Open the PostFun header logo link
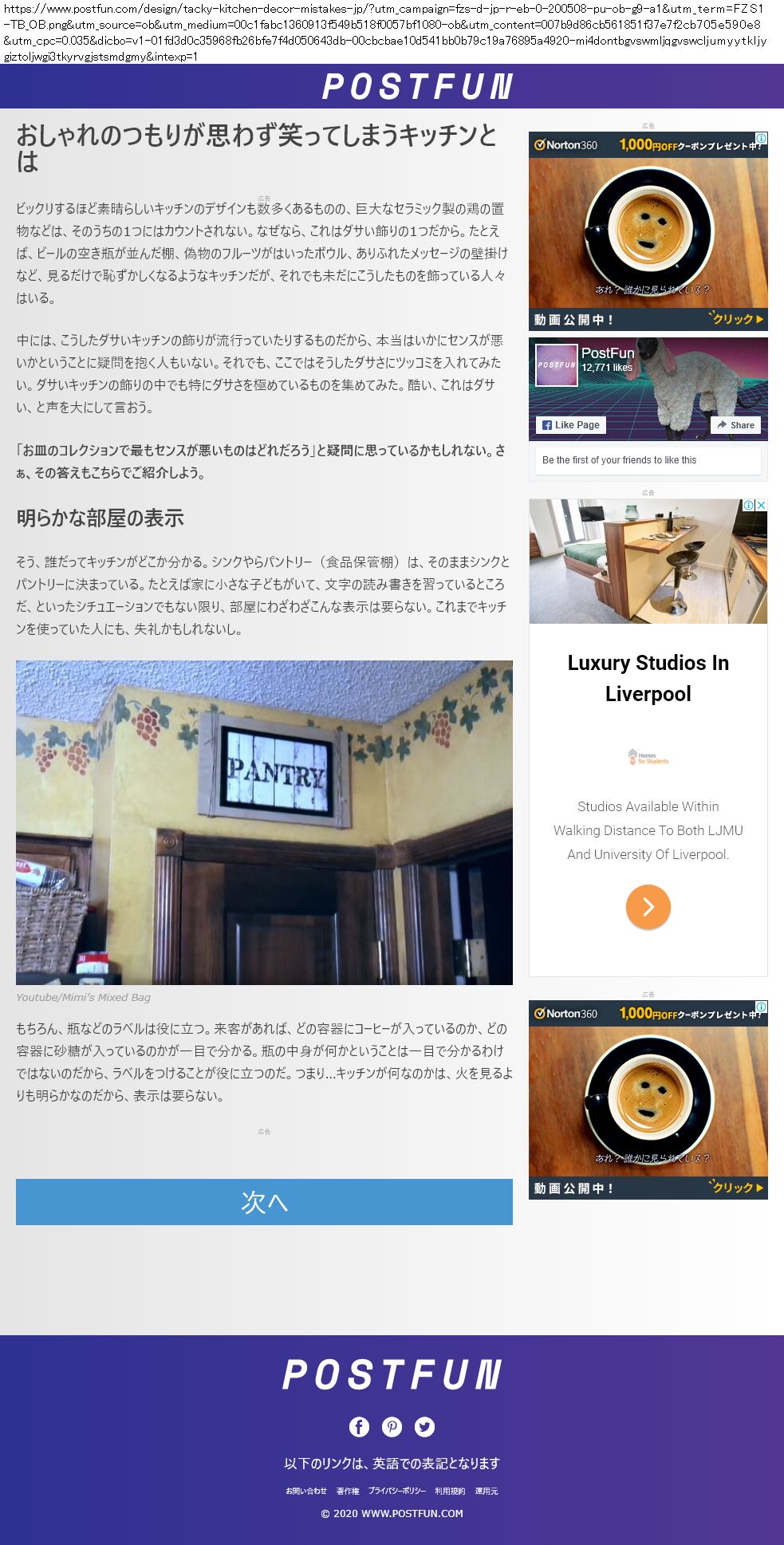The image size is (784, 1545). 417,87
